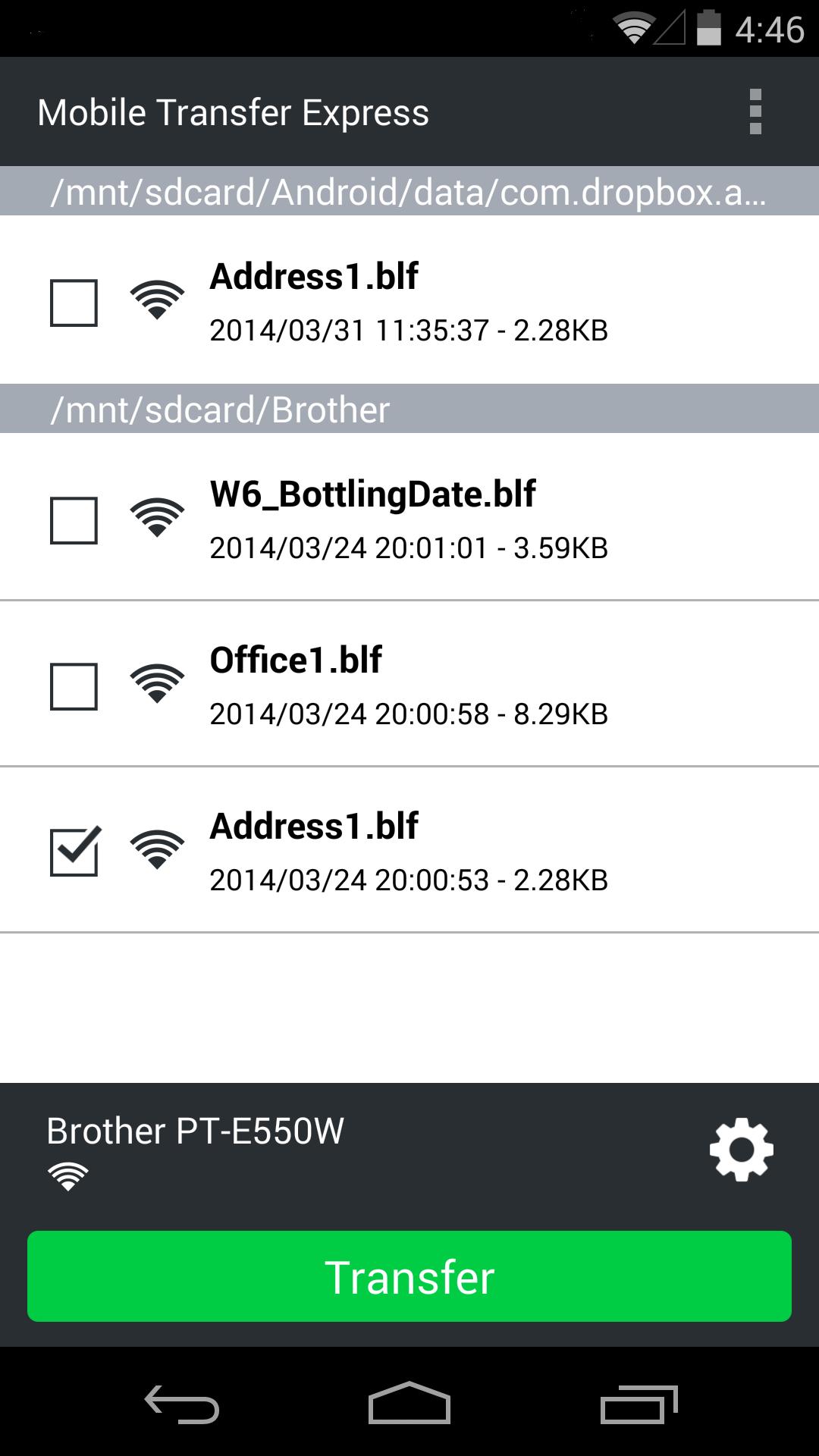
Task: Open printer settings gear icon
Action: [x=741, y=1149]
